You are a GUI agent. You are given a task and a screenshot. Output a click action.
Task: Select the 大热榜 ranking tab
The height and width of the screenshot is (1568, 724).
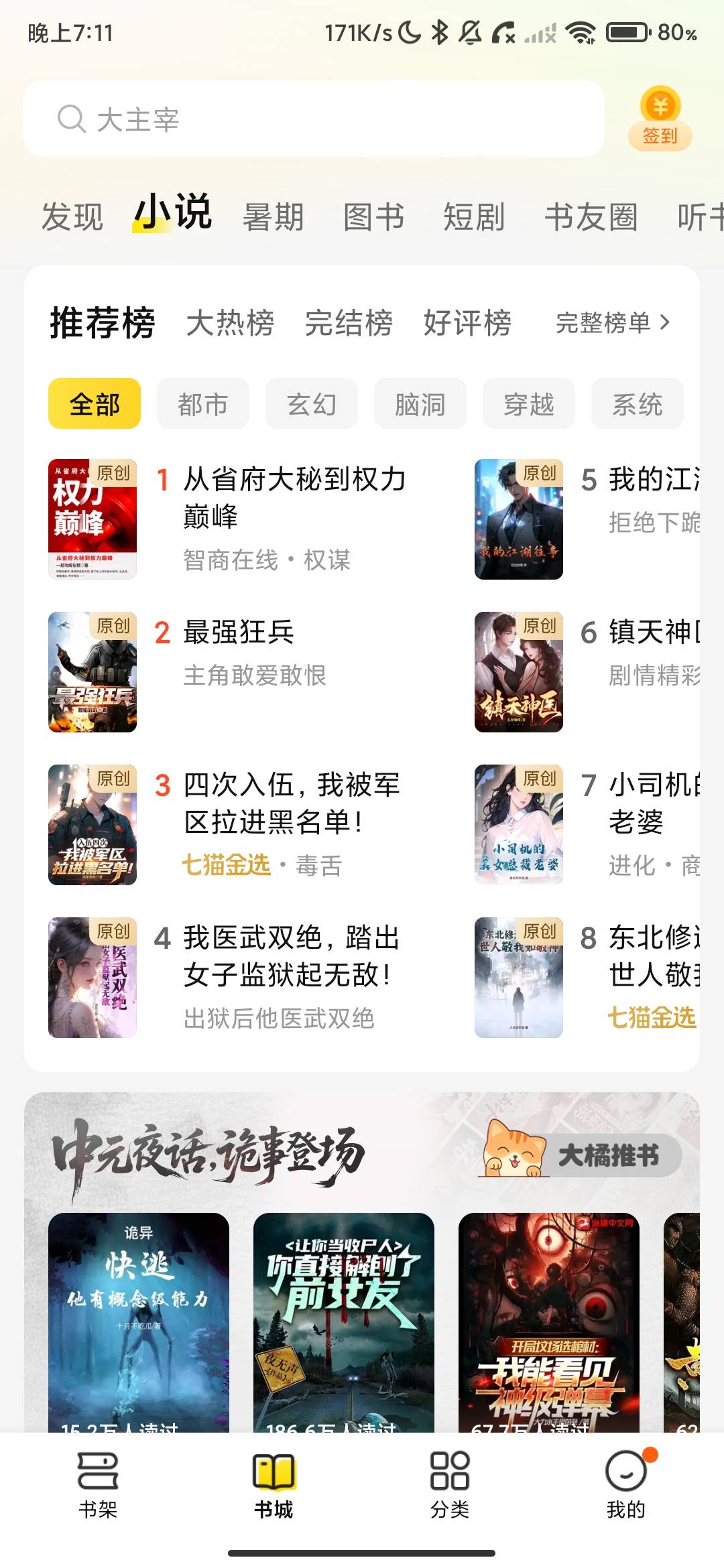(x=230, y=323)
